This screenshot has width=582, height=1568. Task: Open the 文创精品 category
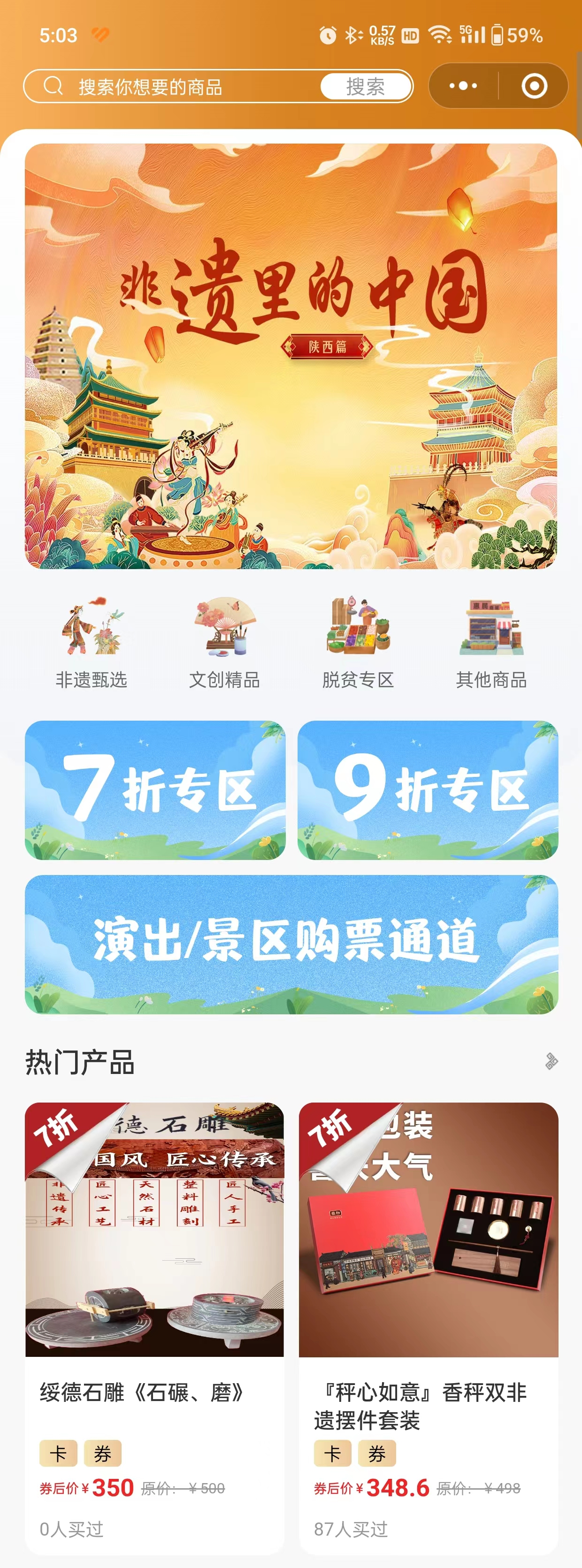coord(225,643)
